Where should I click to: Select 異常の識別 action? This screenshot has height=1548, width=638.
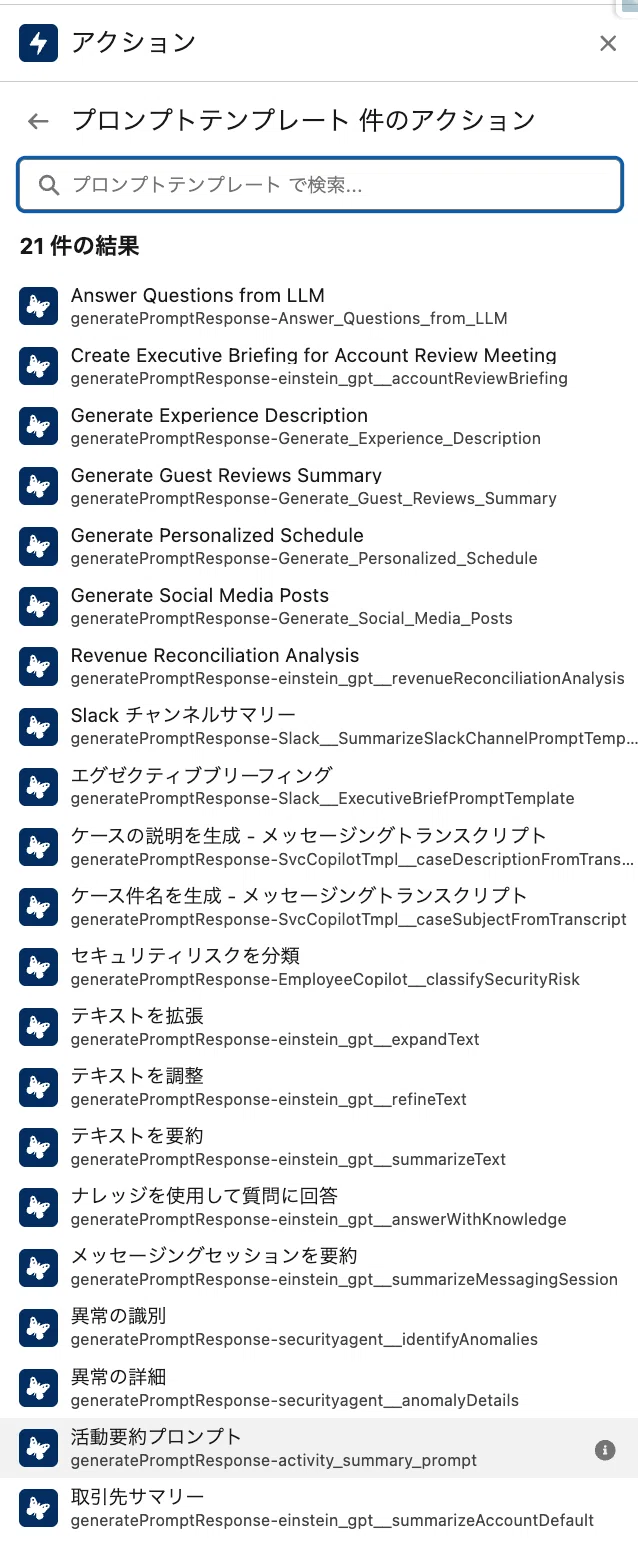click(319, 1327)
